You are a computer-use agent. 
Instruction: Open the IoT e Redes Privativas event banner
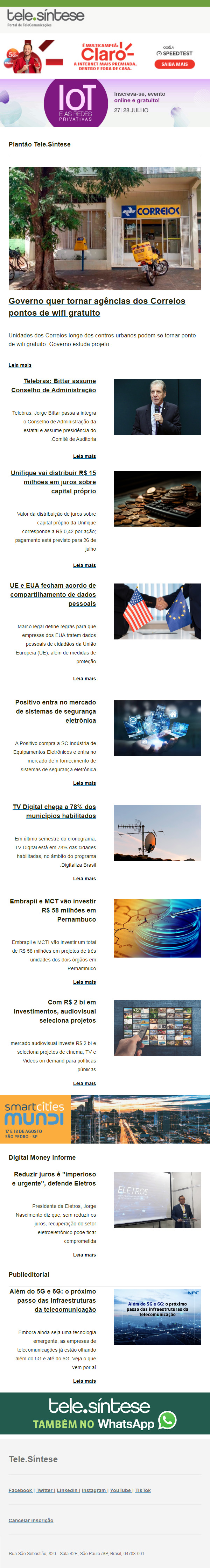click(x=105, y=102)
